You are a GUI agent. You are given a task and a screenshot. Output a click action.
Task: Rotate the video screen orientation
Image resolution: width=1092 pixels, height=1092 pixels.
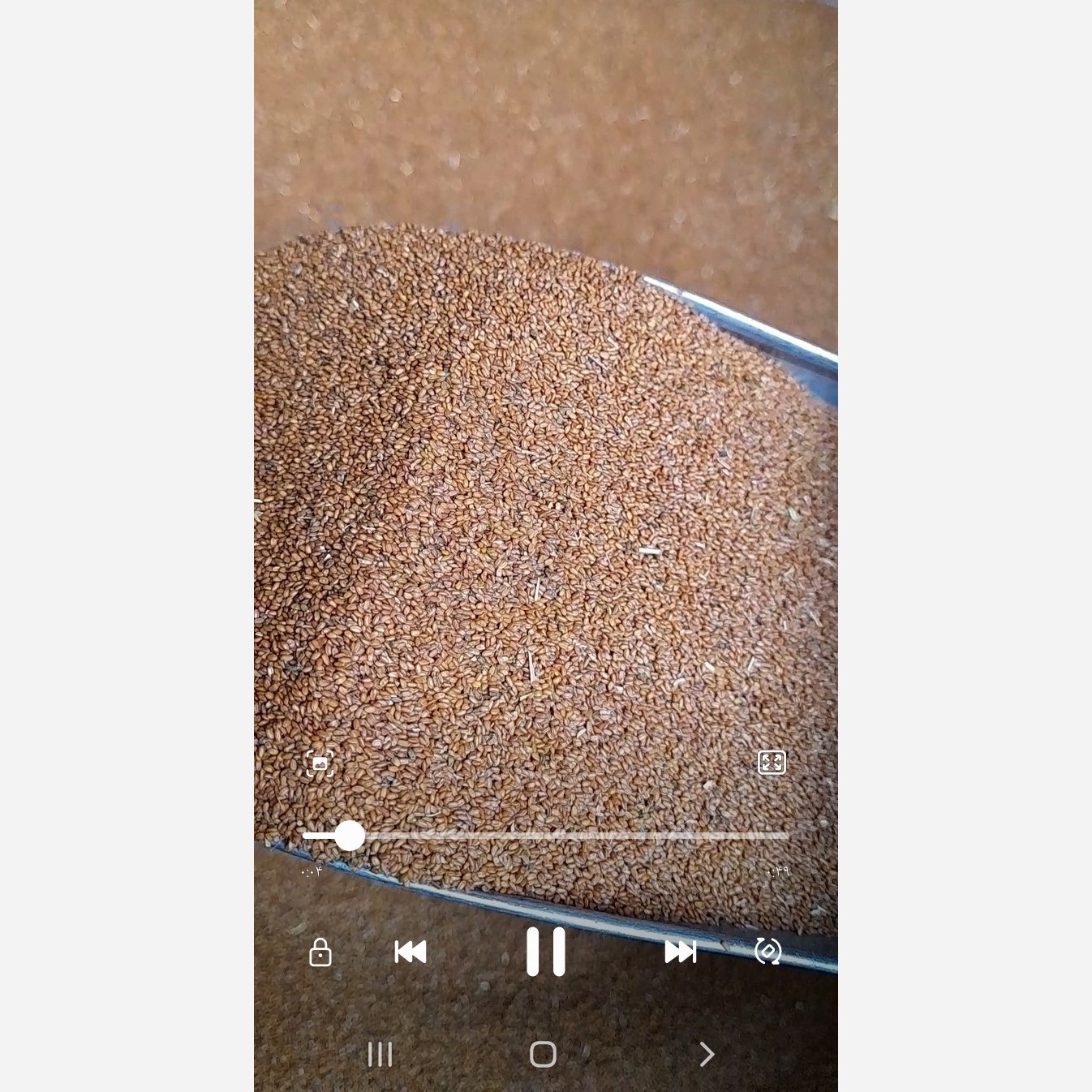click(x=767, y=951)
